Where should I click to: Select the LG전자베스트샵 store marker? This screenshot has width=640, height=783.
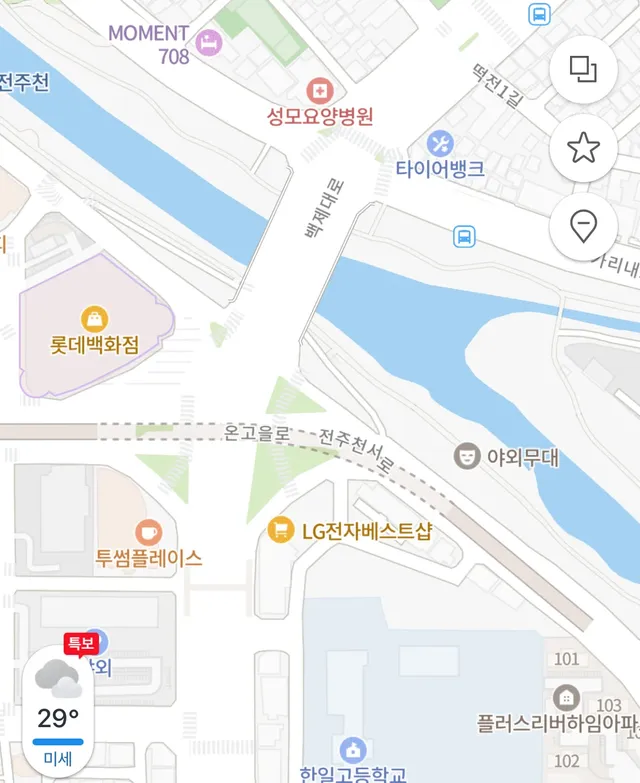tap(280, 531)
